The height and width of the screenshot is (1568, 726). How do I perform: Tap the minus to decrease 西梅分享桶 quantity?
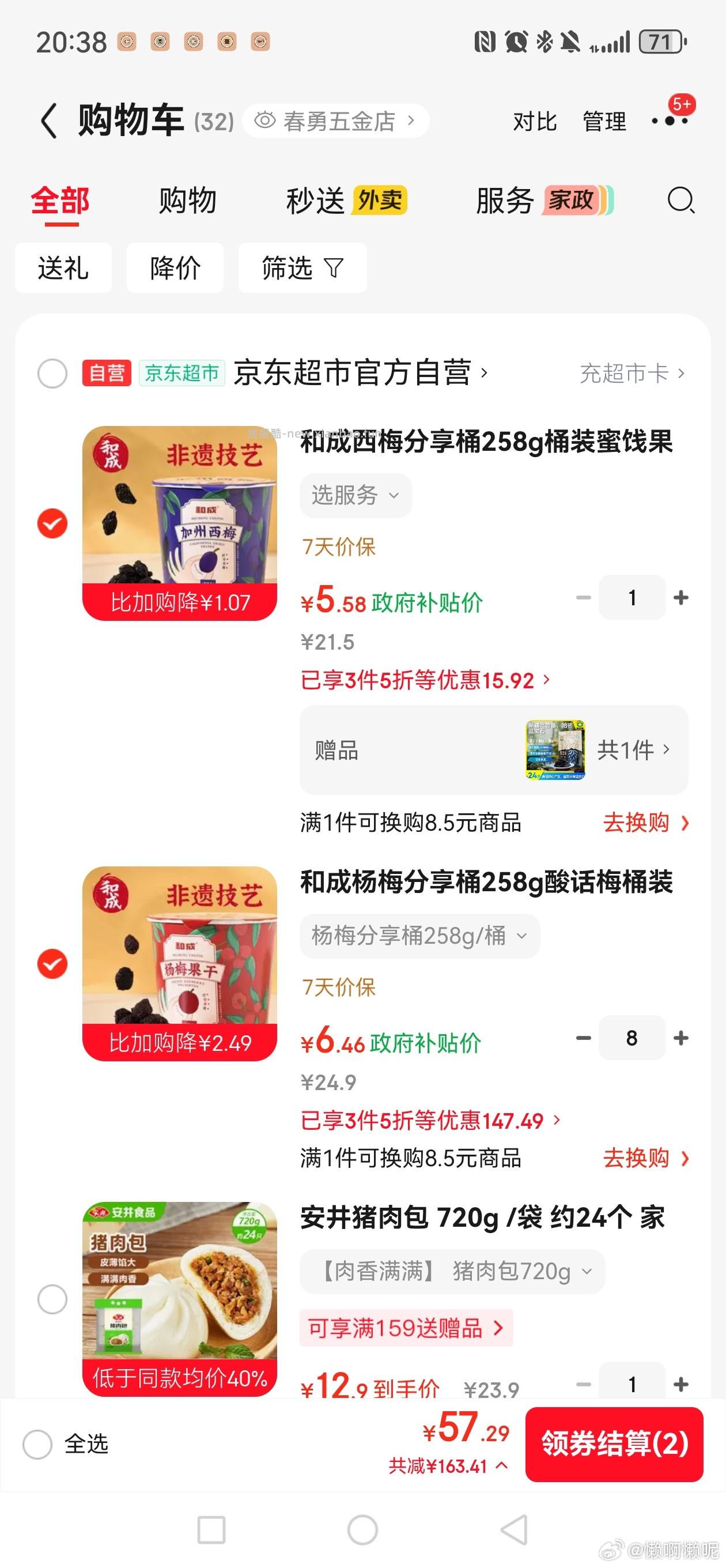[583, 597]
